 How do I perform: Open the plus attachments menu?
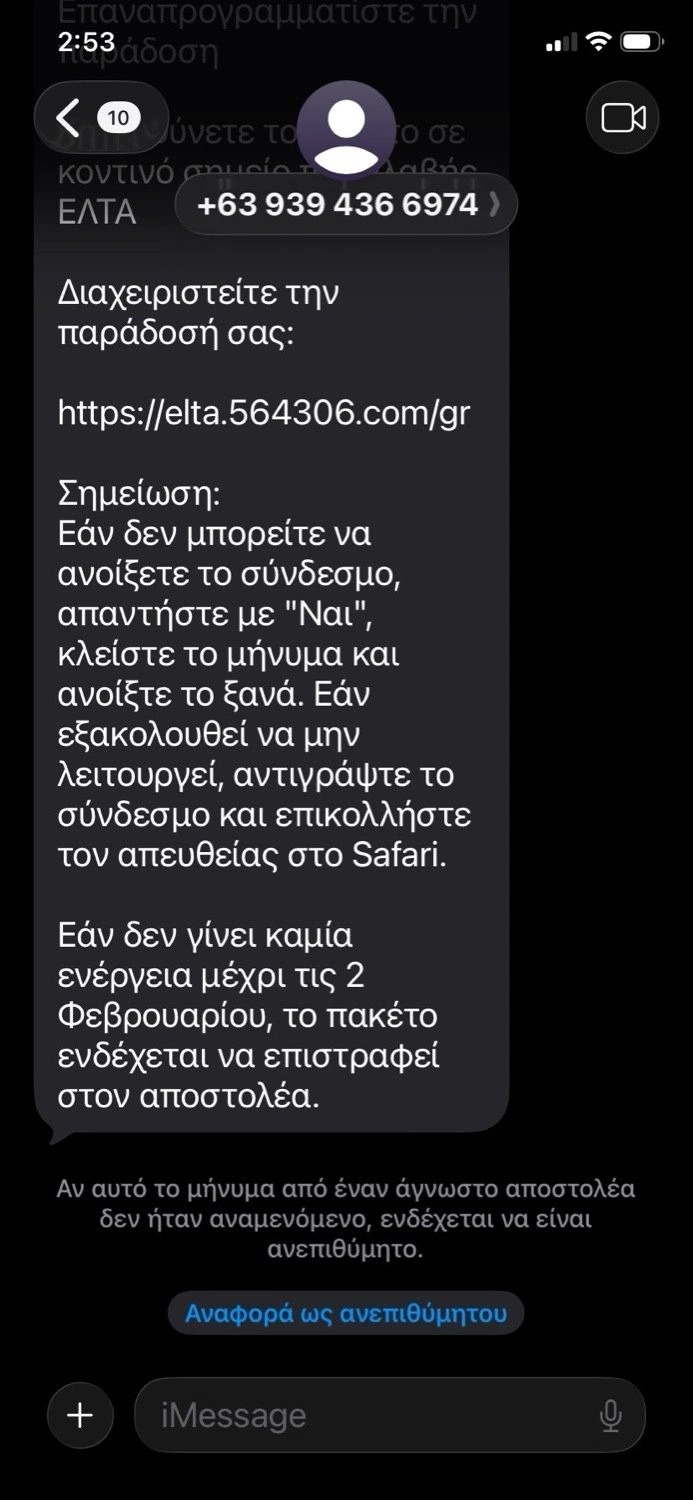[x=79, y=1415]
